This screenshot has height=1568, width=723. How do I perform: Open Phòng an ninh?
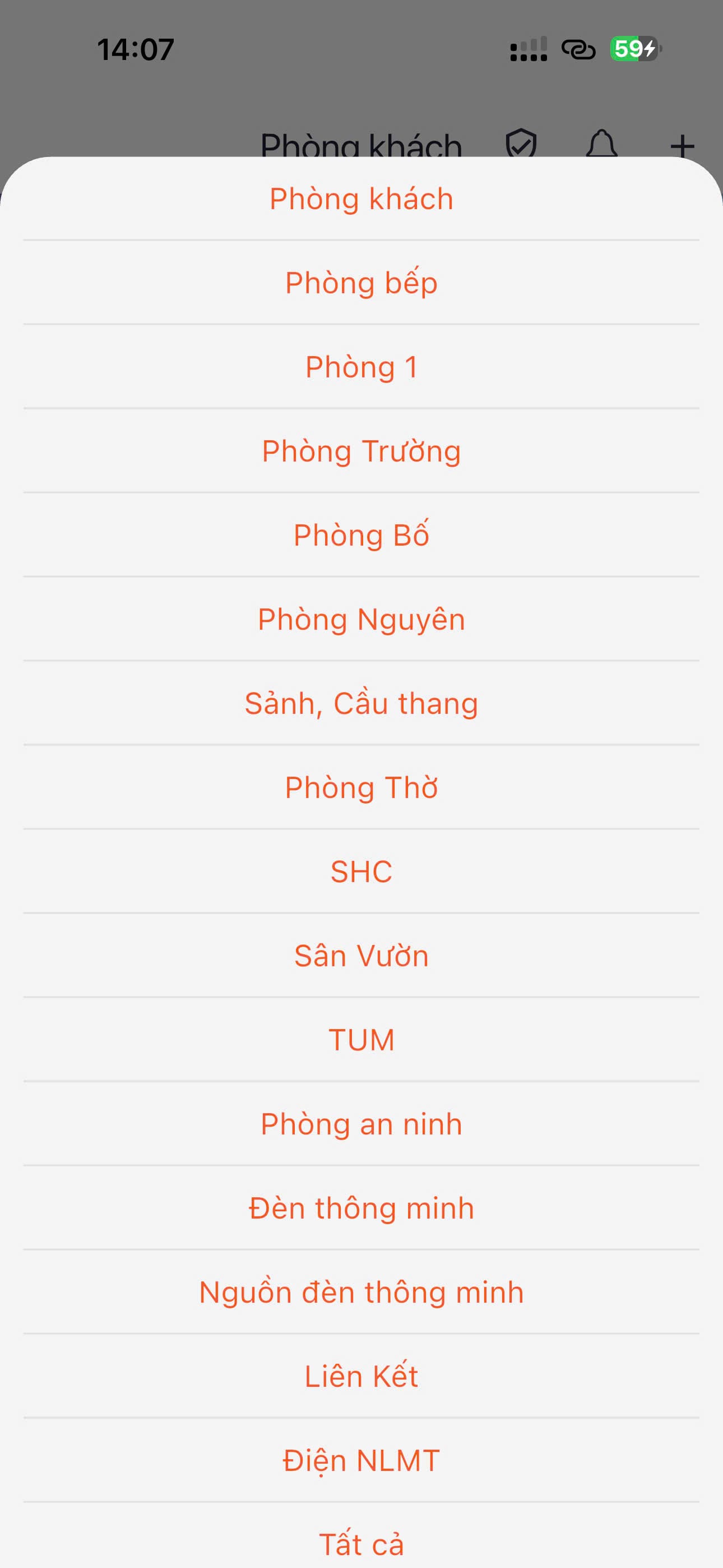361,1124
